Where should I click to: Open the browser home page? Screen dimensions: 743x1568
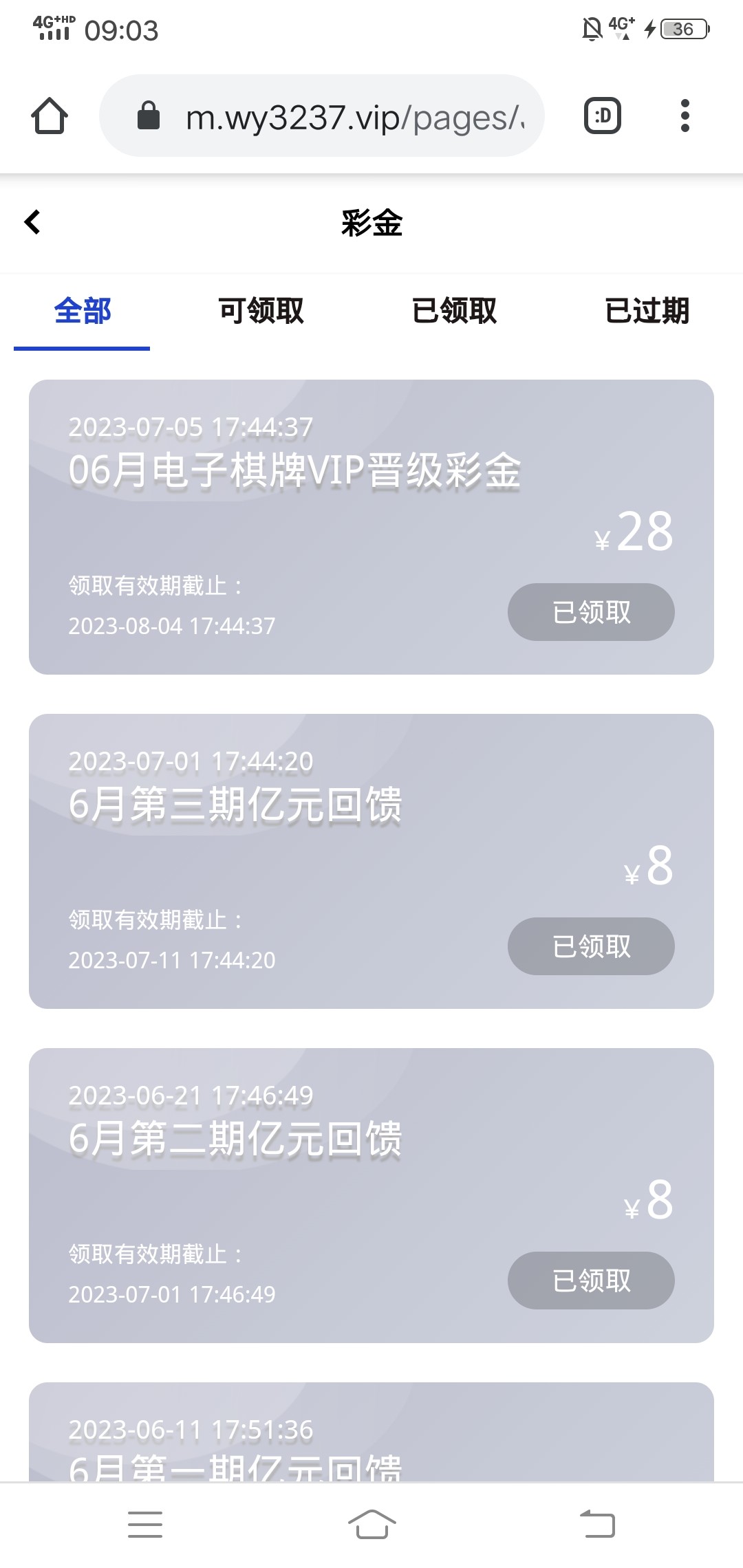coord(50,116)
